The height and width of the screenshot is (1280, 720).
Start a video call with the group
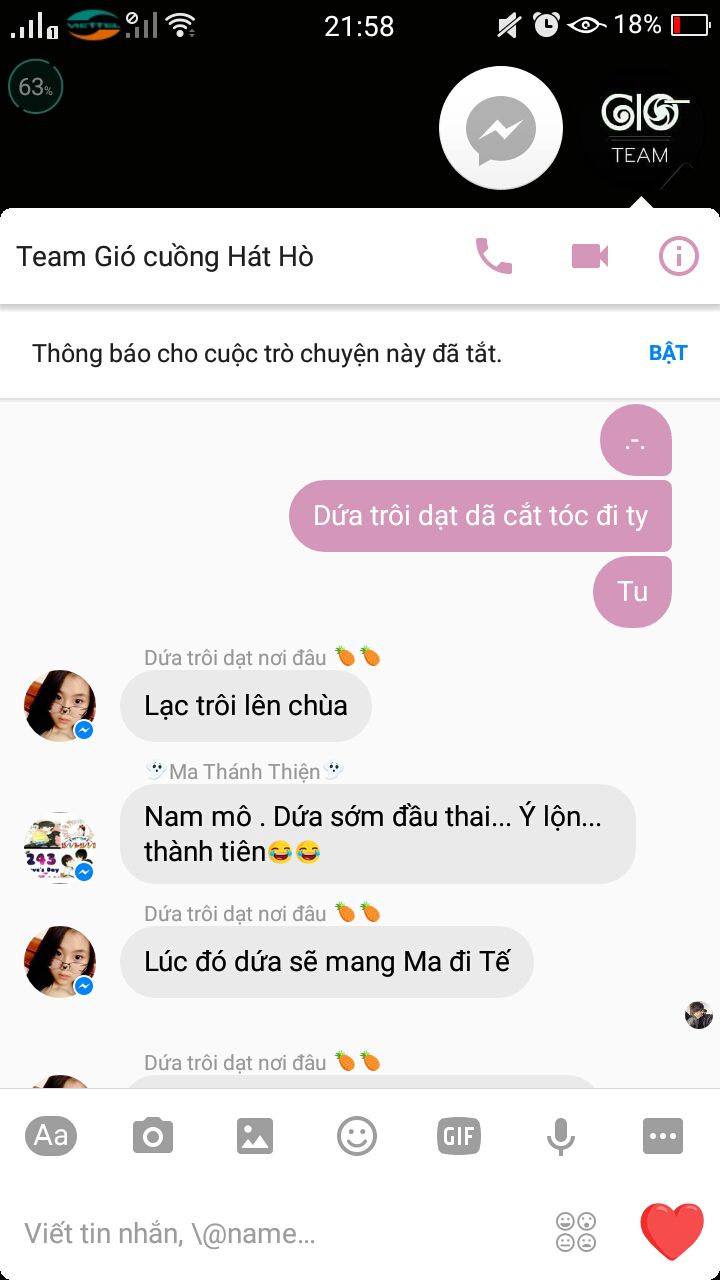(590, 256)
